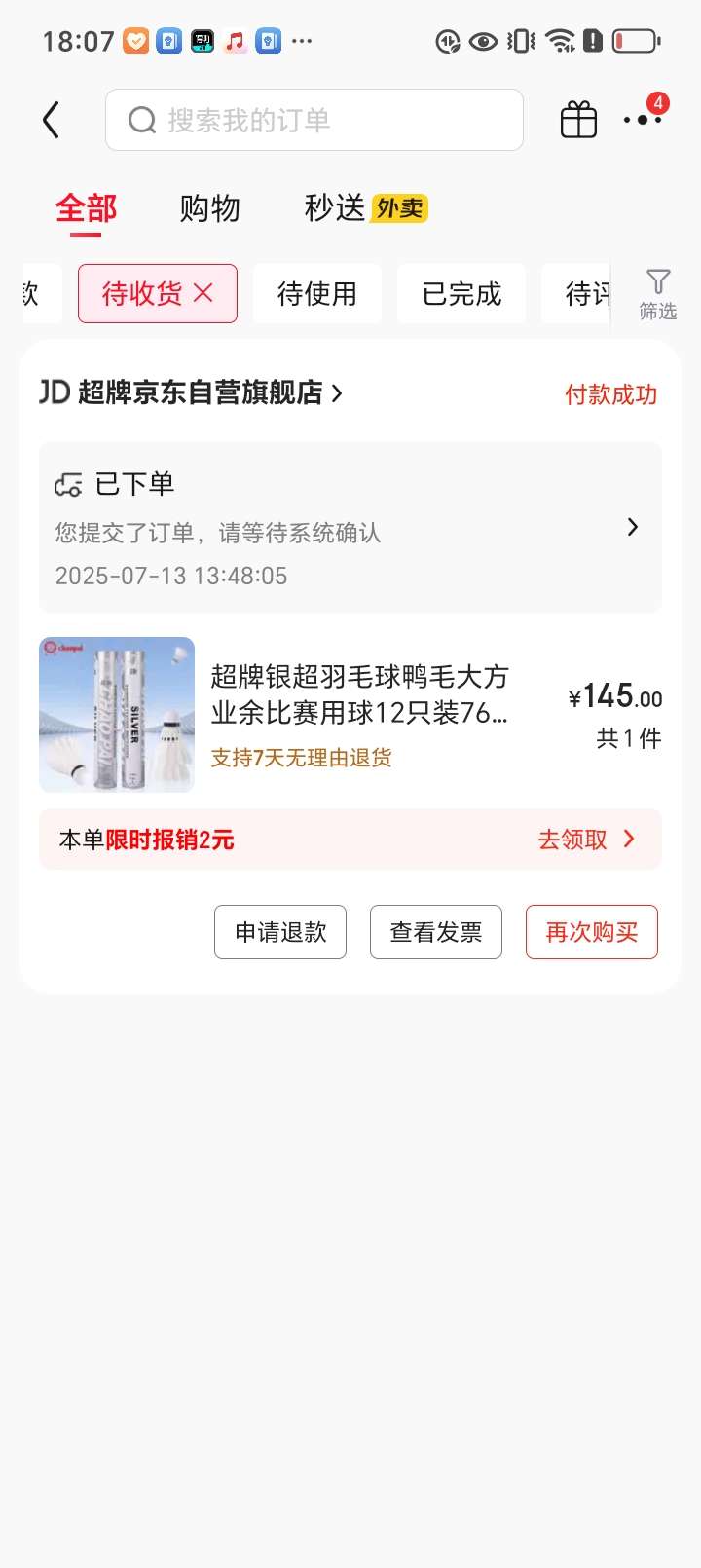
Task: Go back using the top-left arrow
Action: 52,120
